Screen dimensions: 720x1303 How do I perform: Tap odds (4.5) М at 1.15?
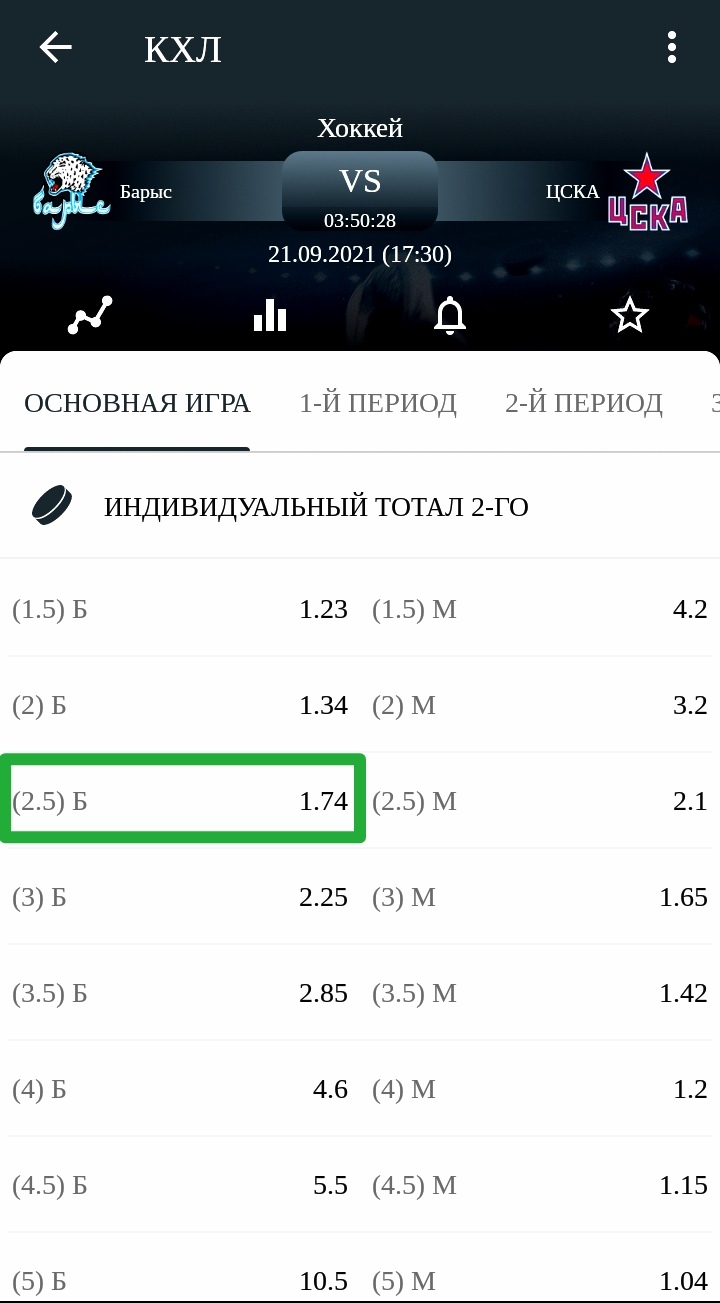tap(540, 1185)
